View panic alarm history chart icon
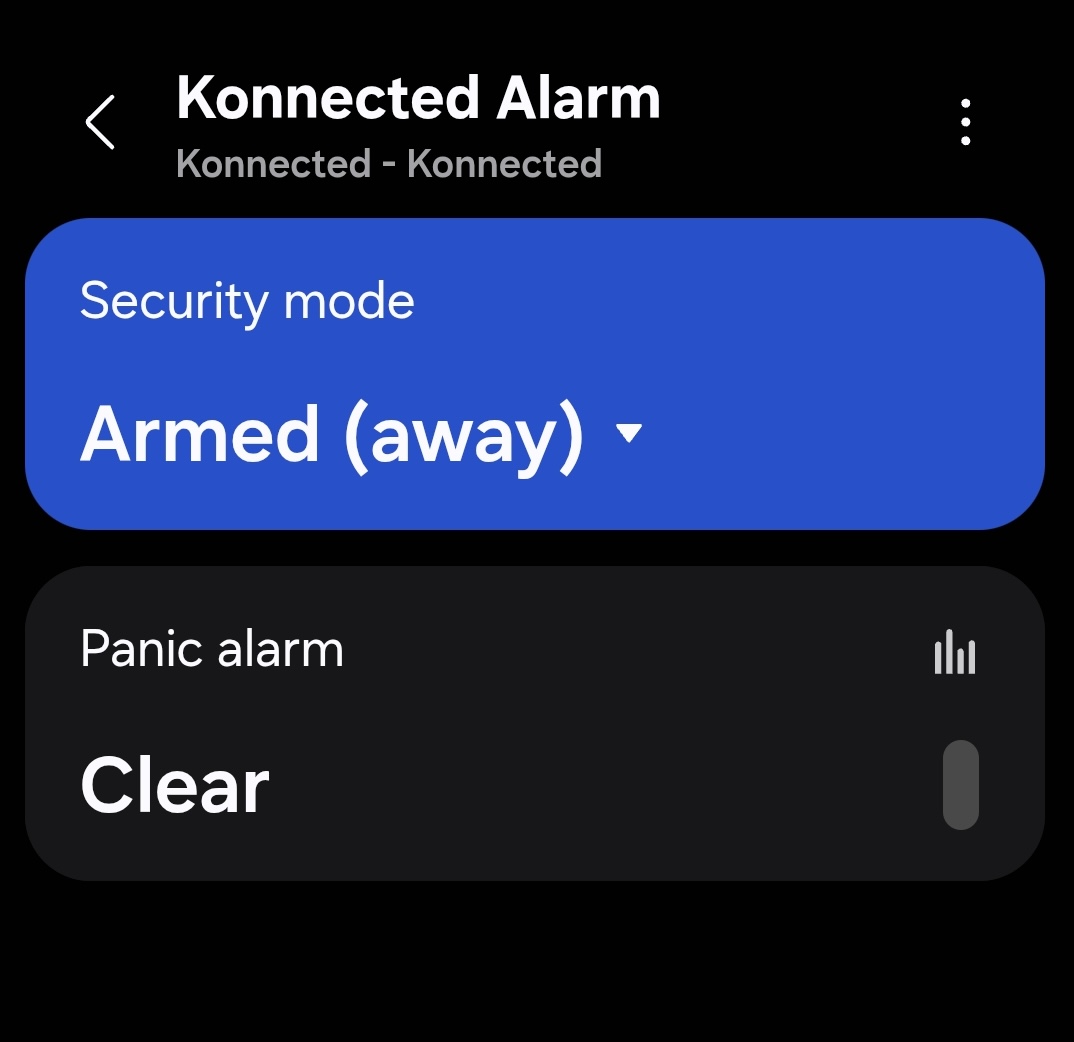Viewport: 1074px width, 1042px height. point(954,654)
